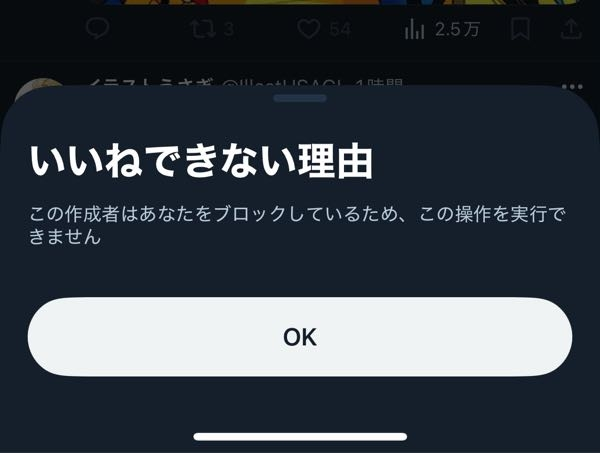
Task: Tap the dimmed comment icon
Action: 97,29
